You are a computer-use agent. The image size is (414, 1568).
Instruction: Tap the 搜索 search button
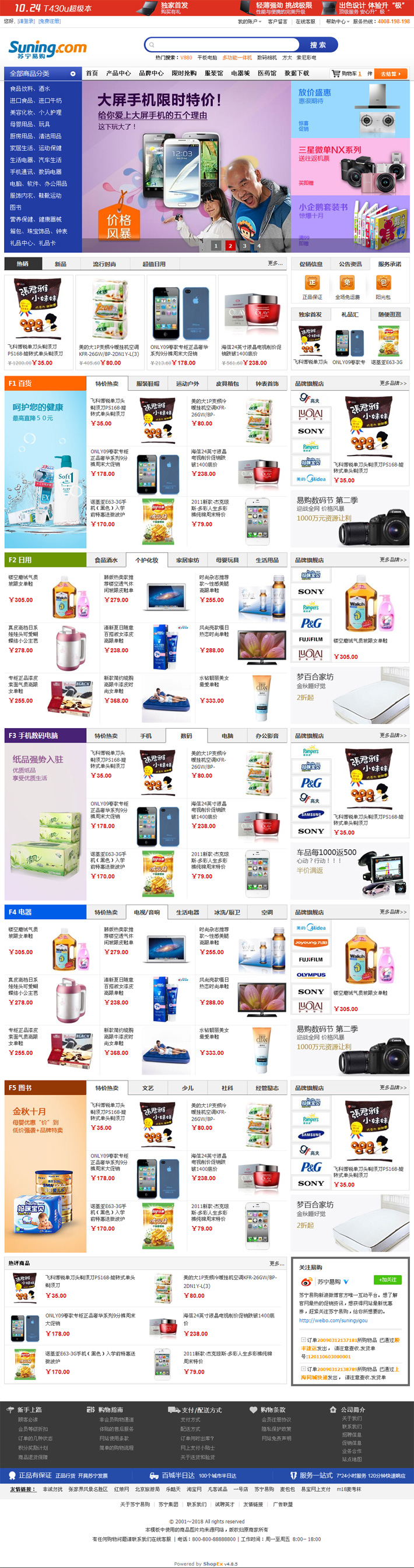pos(318,45)
